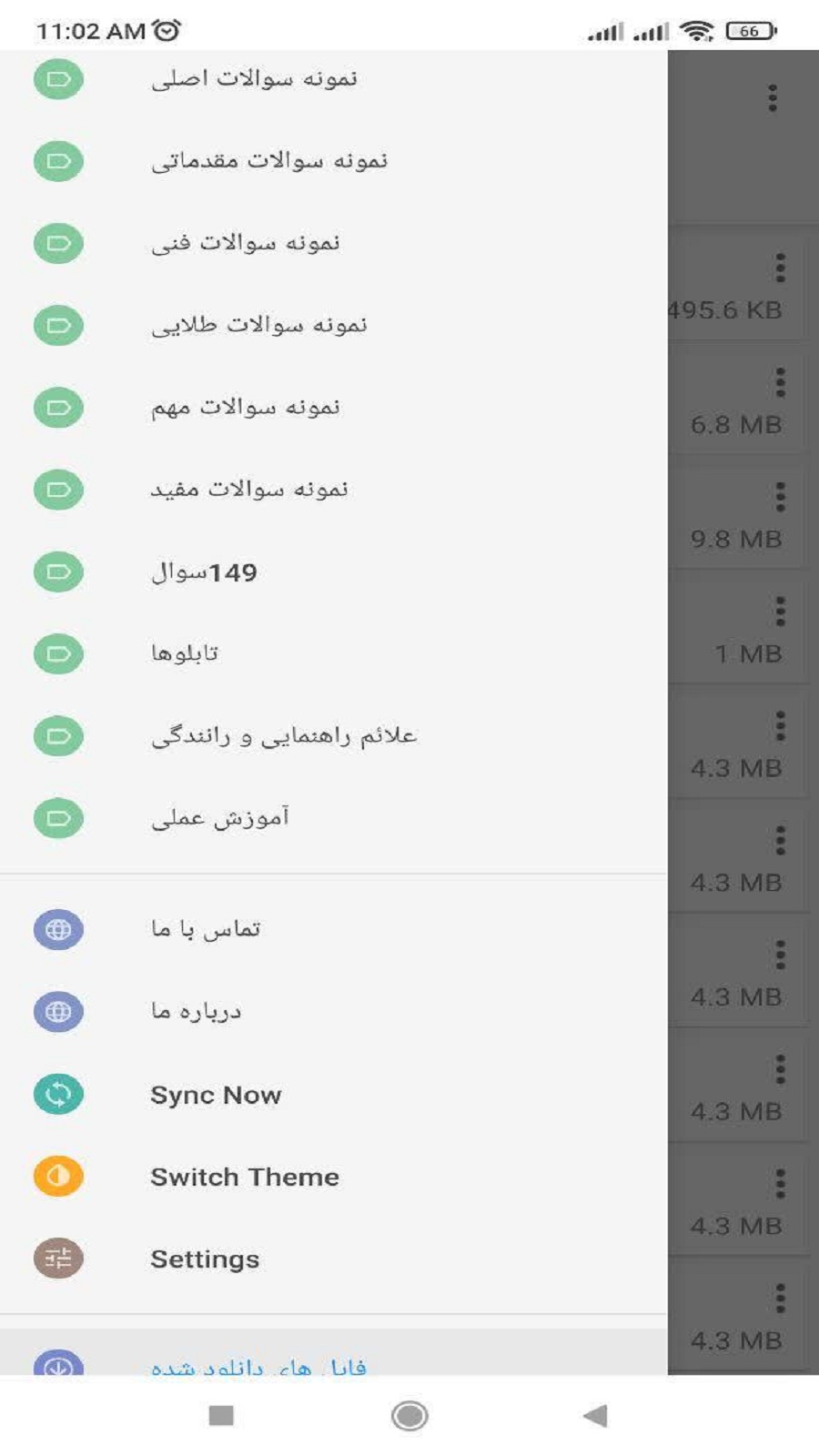Image resolution: width=819 pixels, height=1456 pixels.
Task: Tap the Switch Theme half-circle icon
Action: 57,1177
